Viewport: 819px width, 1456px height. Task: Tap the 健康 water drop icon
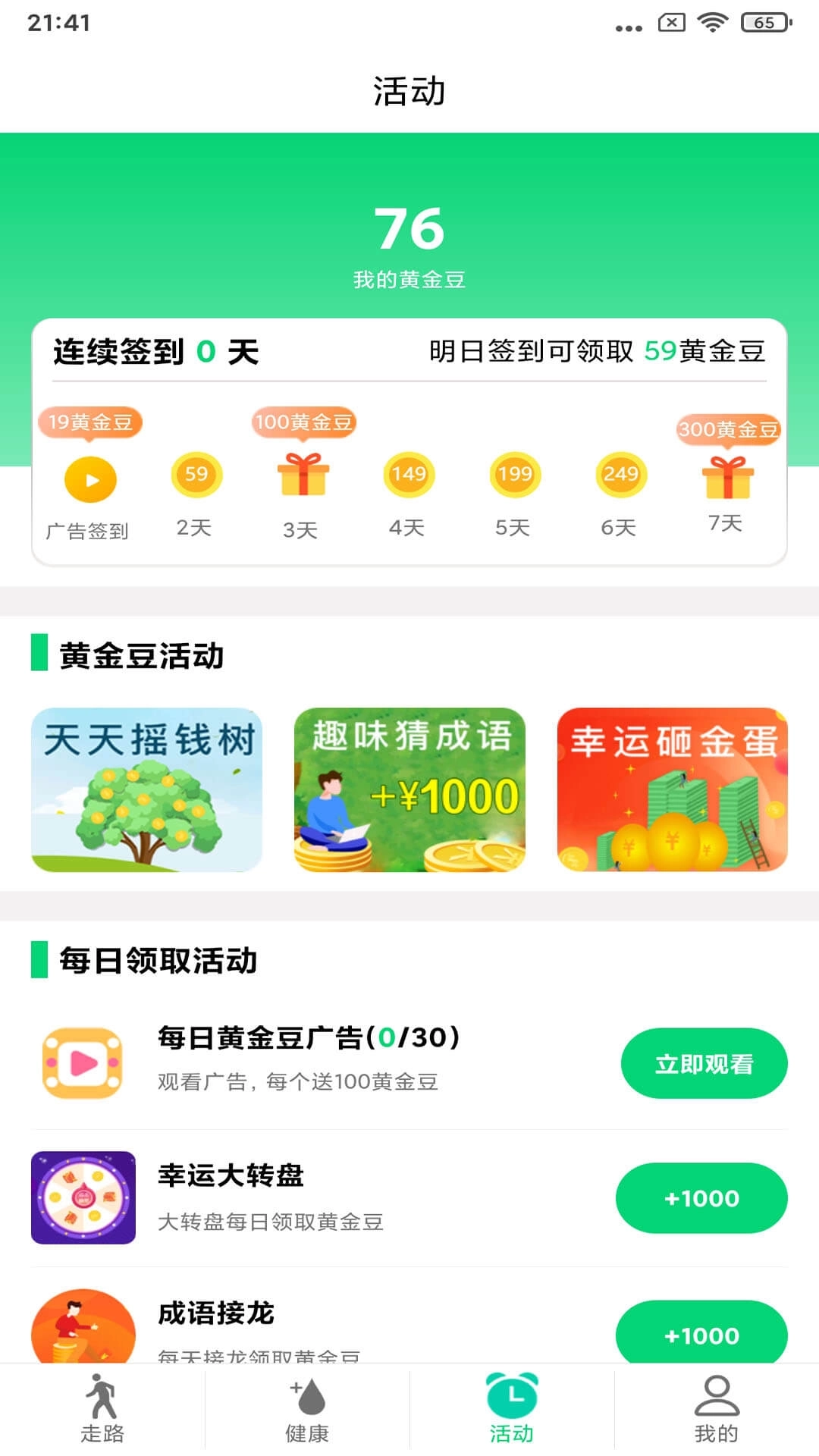307,1407
